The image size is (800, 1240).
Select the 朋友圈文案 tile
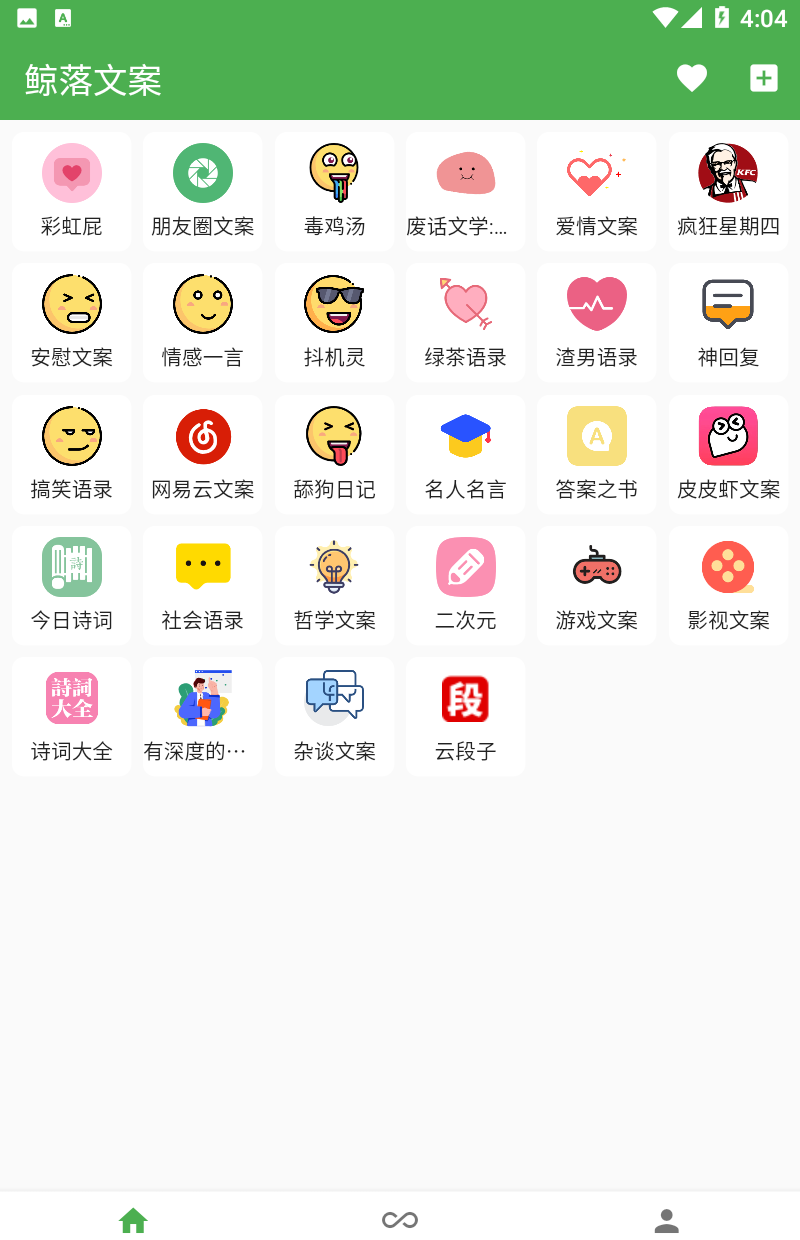pos(203,191)
